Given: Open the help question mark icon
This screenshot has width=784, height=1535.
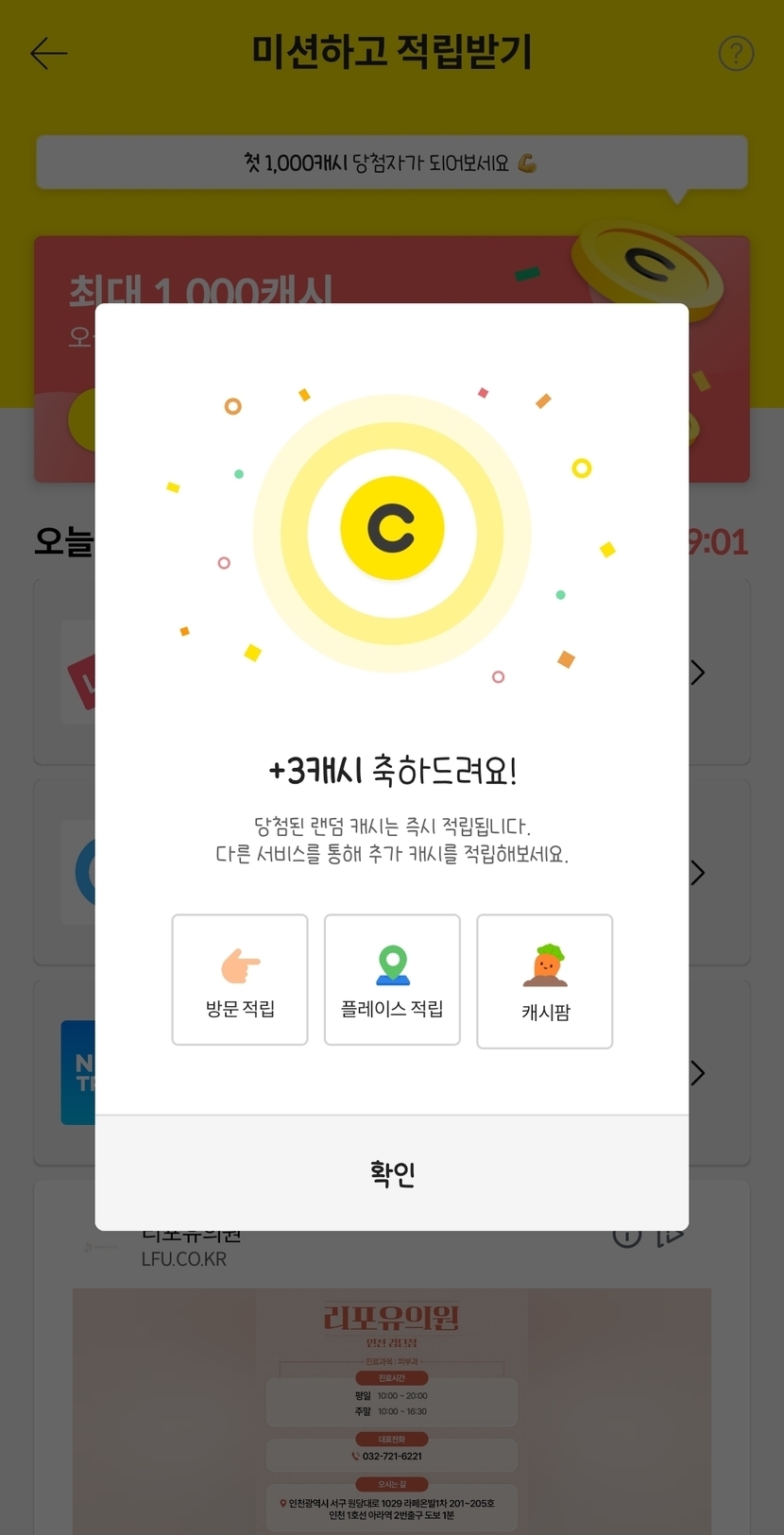Looking at the screenshot, I should pyautogui.click(x=736, y=53).
